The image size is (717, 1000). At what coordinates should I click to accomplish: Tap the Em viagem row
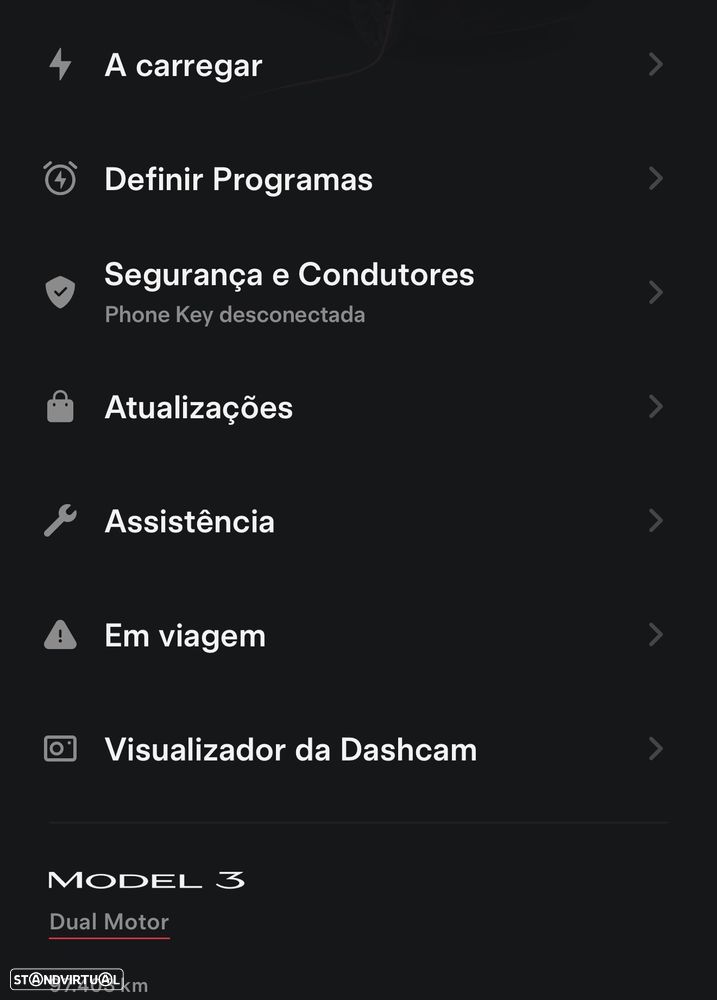(x=185, y=636)
